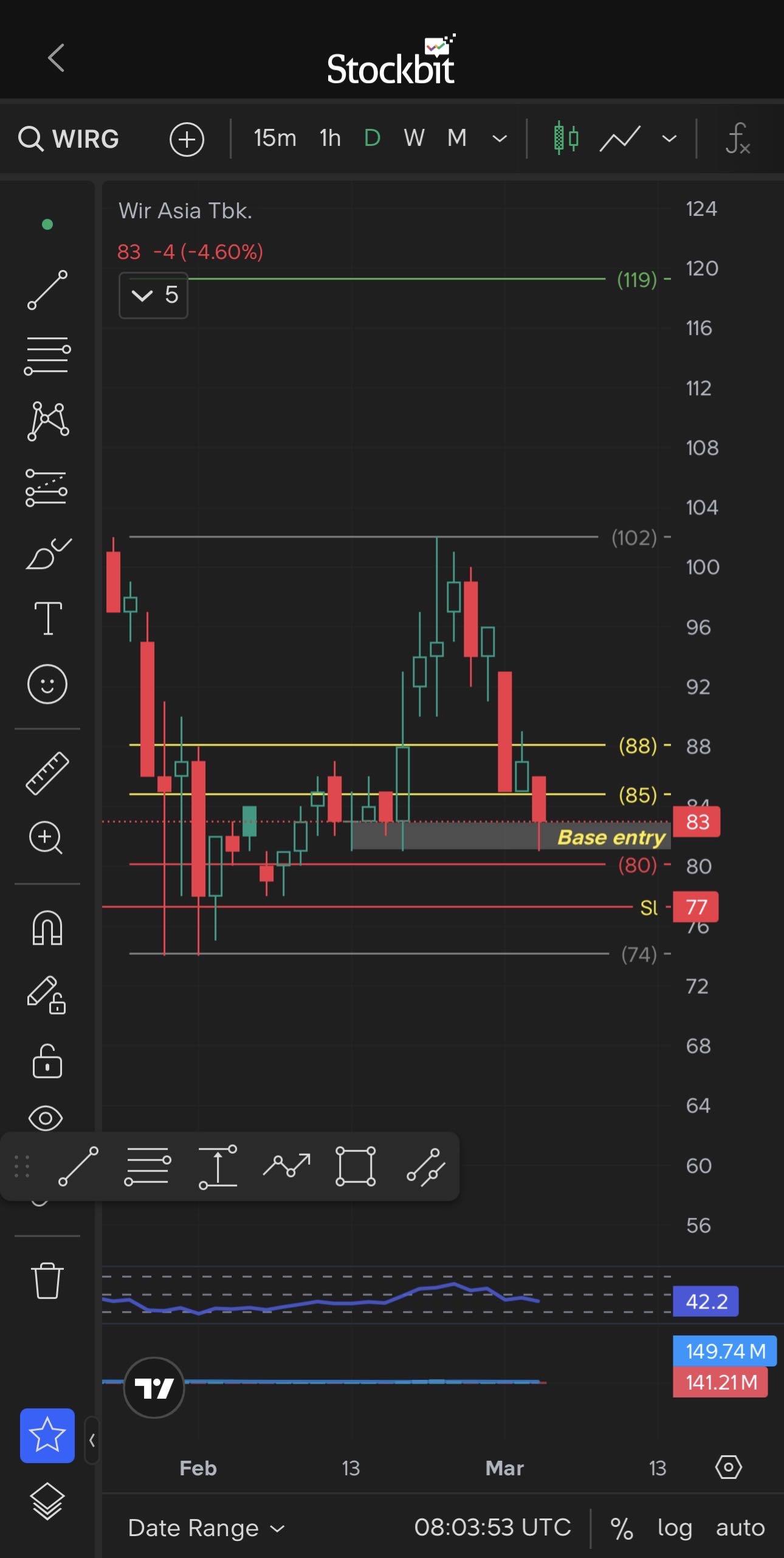Enable log scale

pyautogui.click(x=675, y=1528)
